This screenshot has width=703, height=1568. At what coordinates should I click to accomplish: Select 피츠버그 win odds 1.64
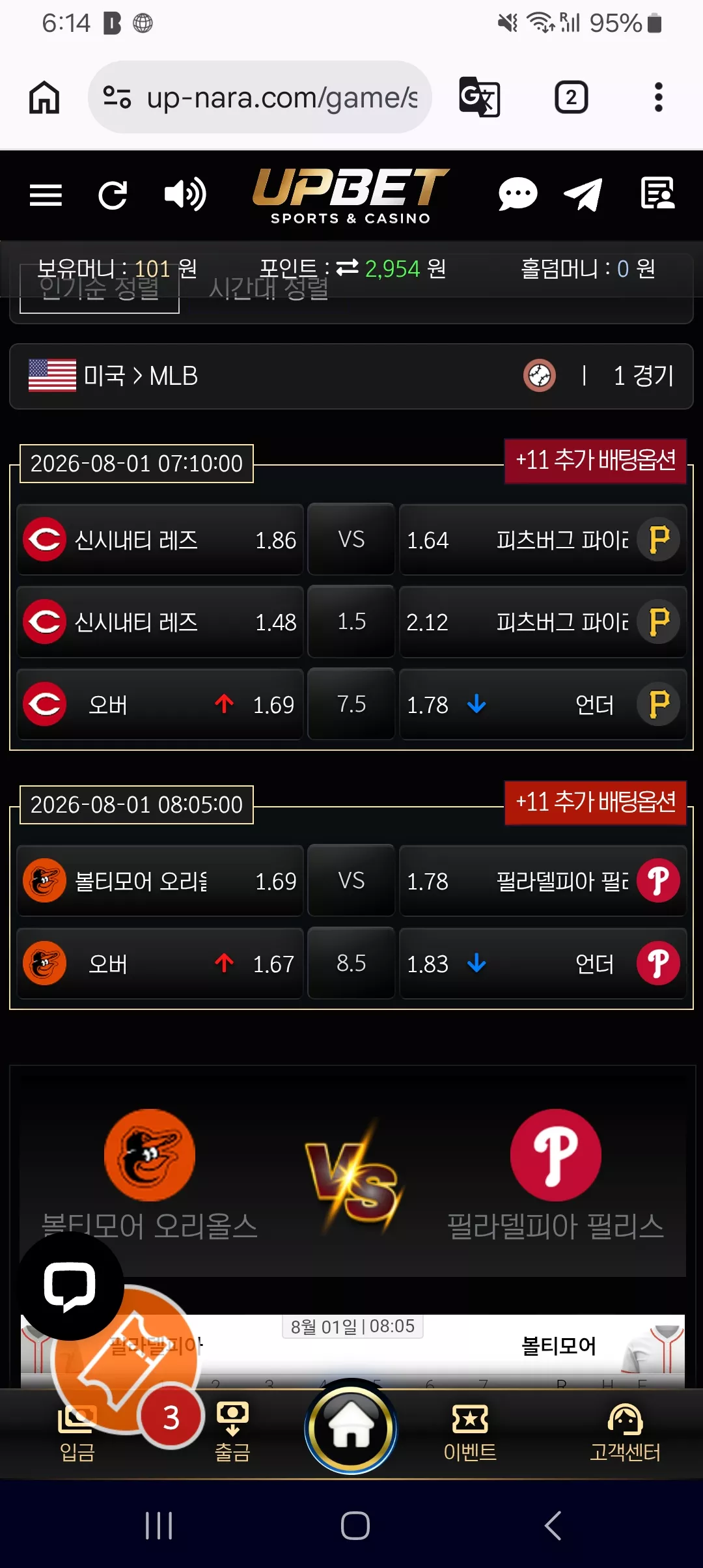[543, 540]
